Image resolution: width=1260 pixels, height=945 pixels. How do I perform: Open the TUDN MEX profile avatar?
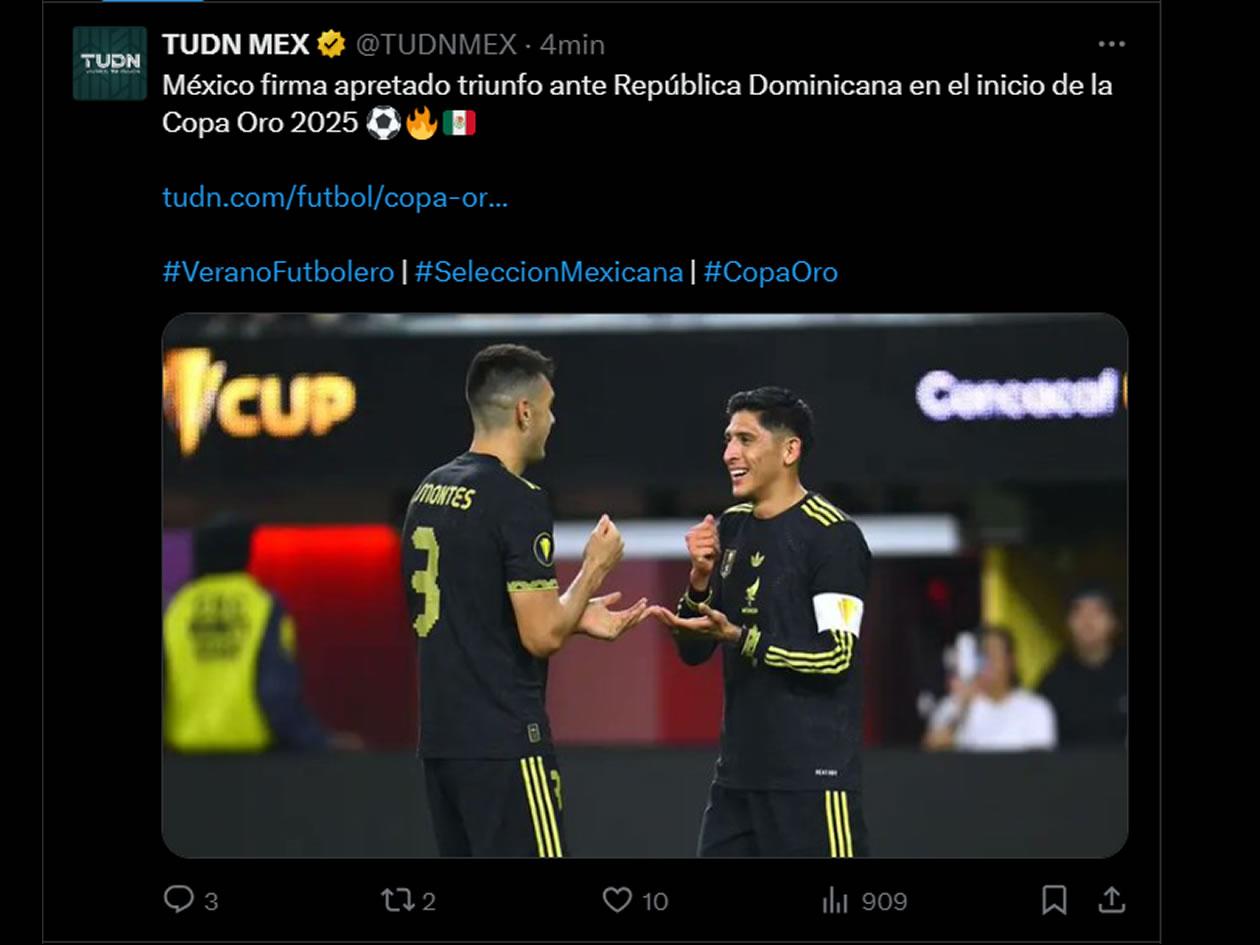click(109, 63)
